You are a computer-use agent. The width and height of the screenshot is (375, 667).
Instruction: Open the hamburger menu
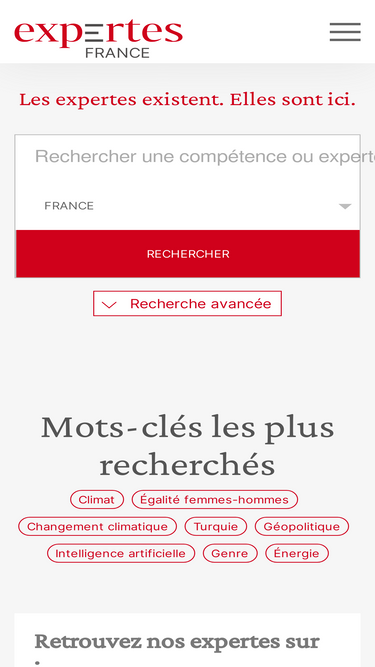pos(345,32)
